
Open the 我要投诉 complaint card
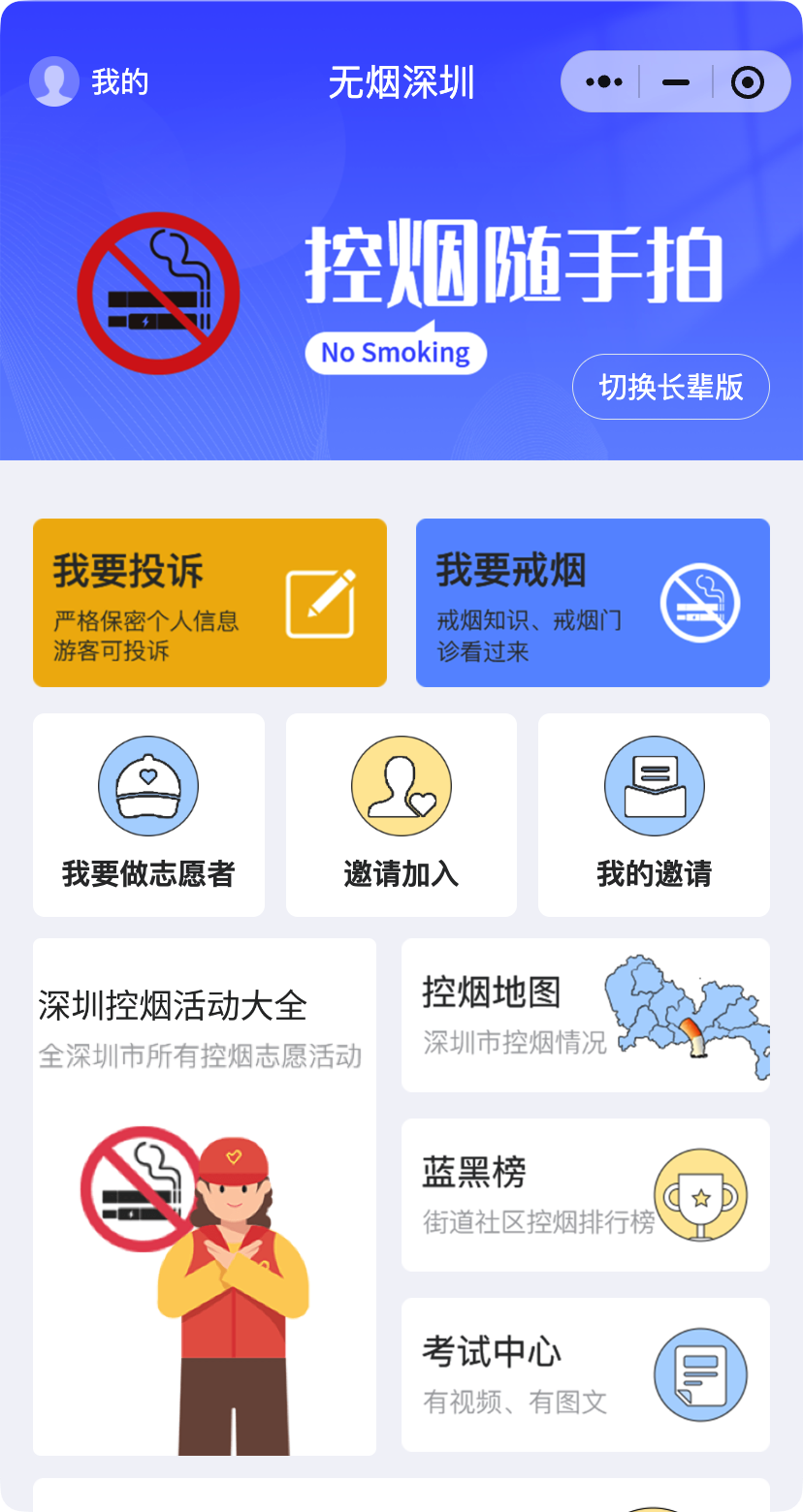coord(209,603)
